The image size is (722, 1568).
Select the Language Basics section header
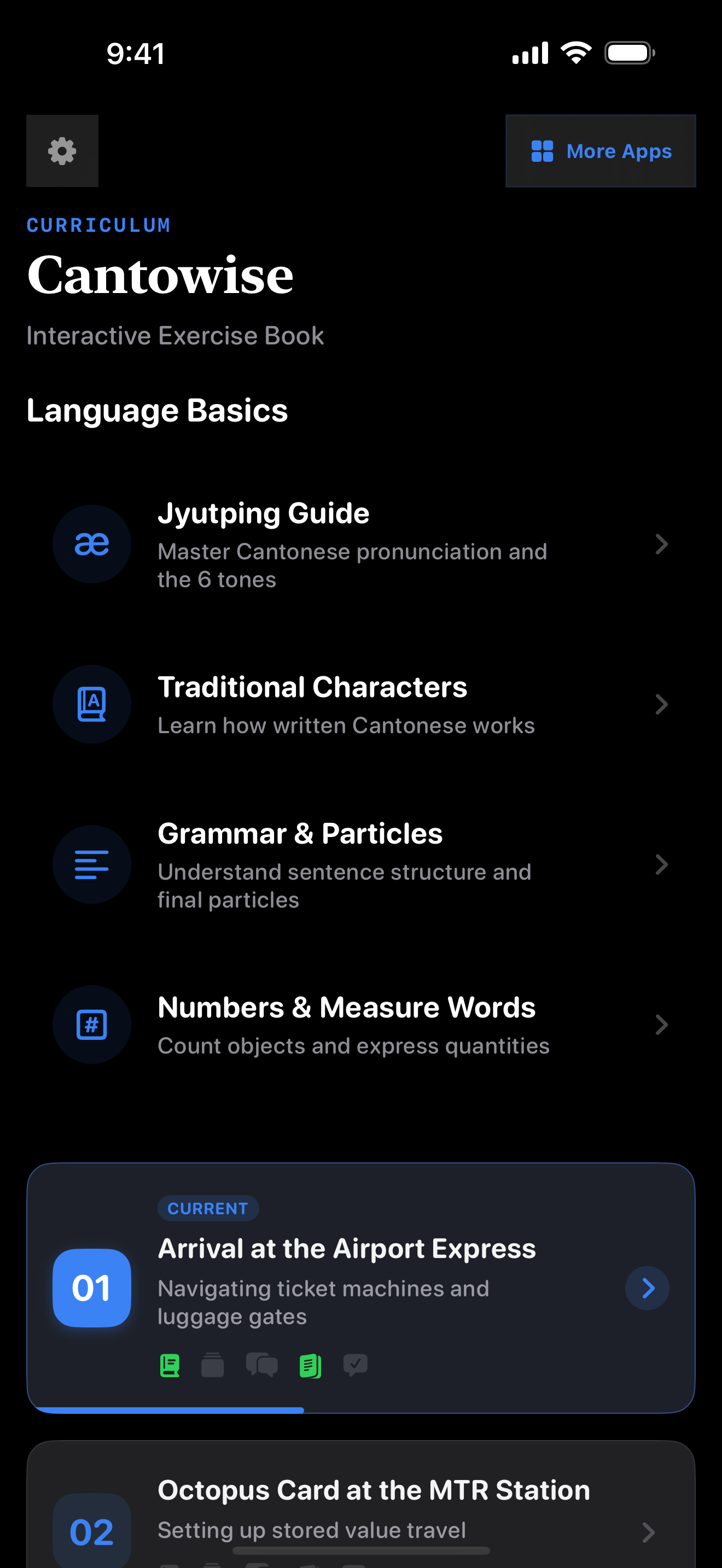pos(157,410)
